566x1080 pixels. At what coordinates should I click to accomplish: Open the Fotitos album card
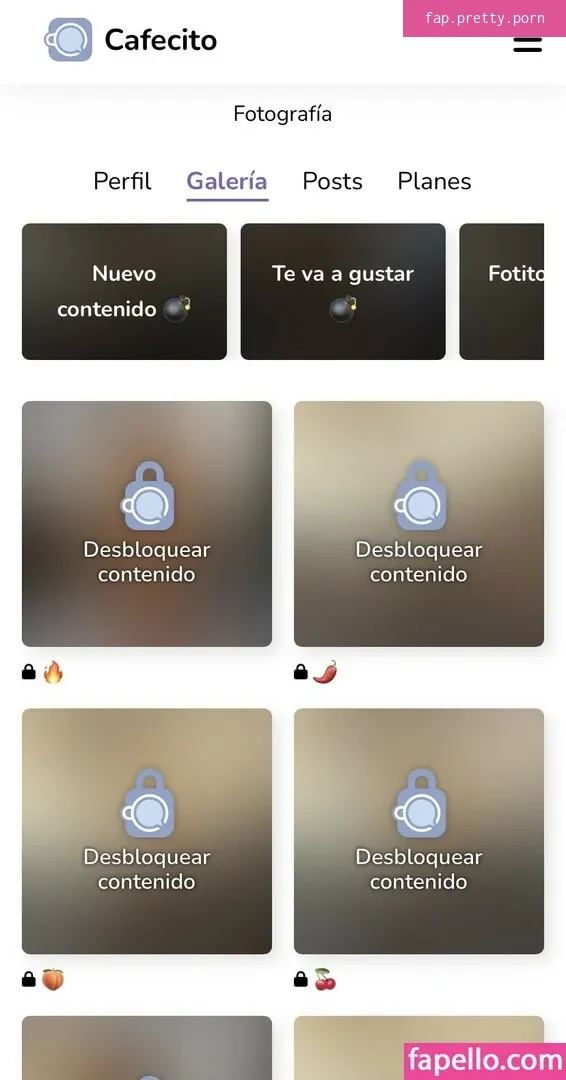[x=502, y=291]
